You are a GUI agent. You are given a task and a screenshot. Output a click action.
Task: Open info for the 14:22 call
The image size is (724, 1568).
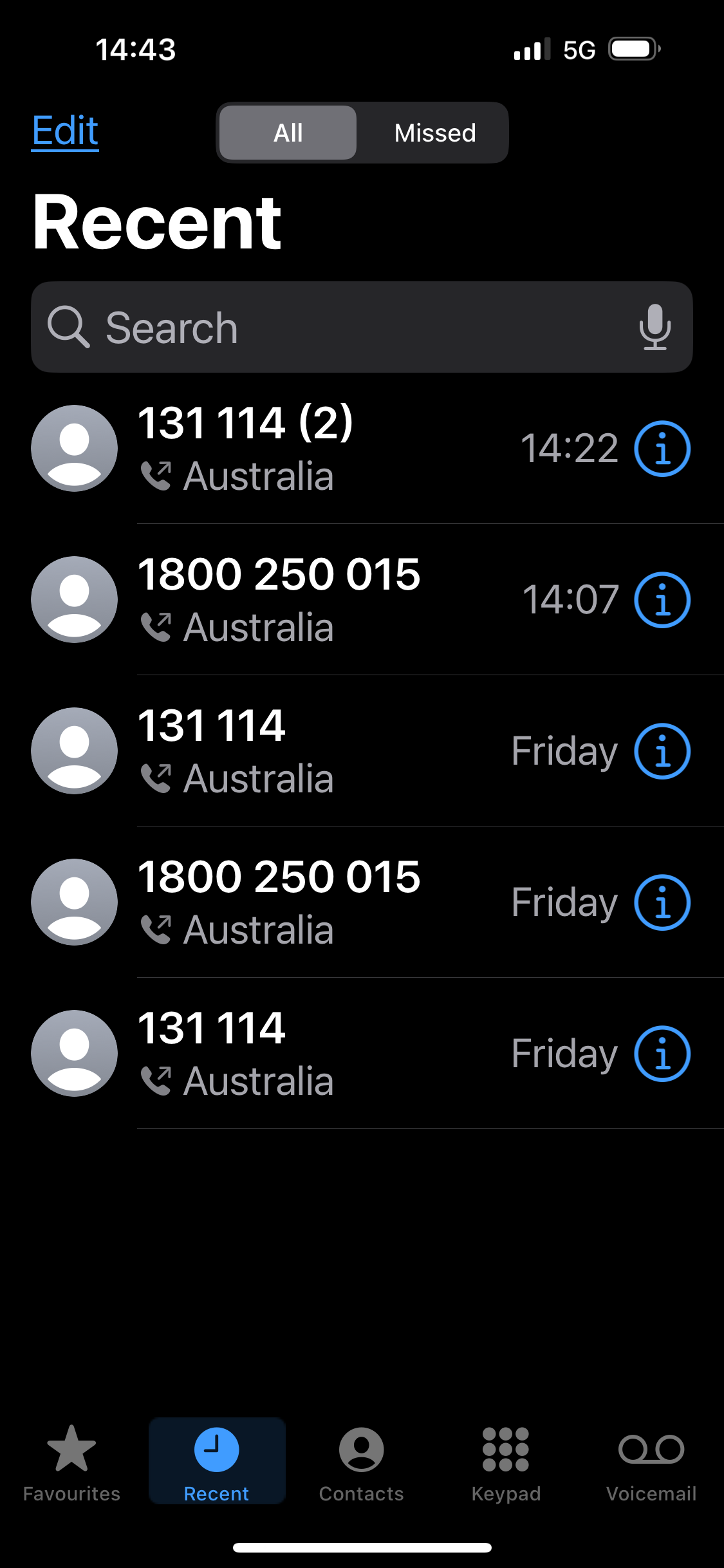[x=662, y=449]
